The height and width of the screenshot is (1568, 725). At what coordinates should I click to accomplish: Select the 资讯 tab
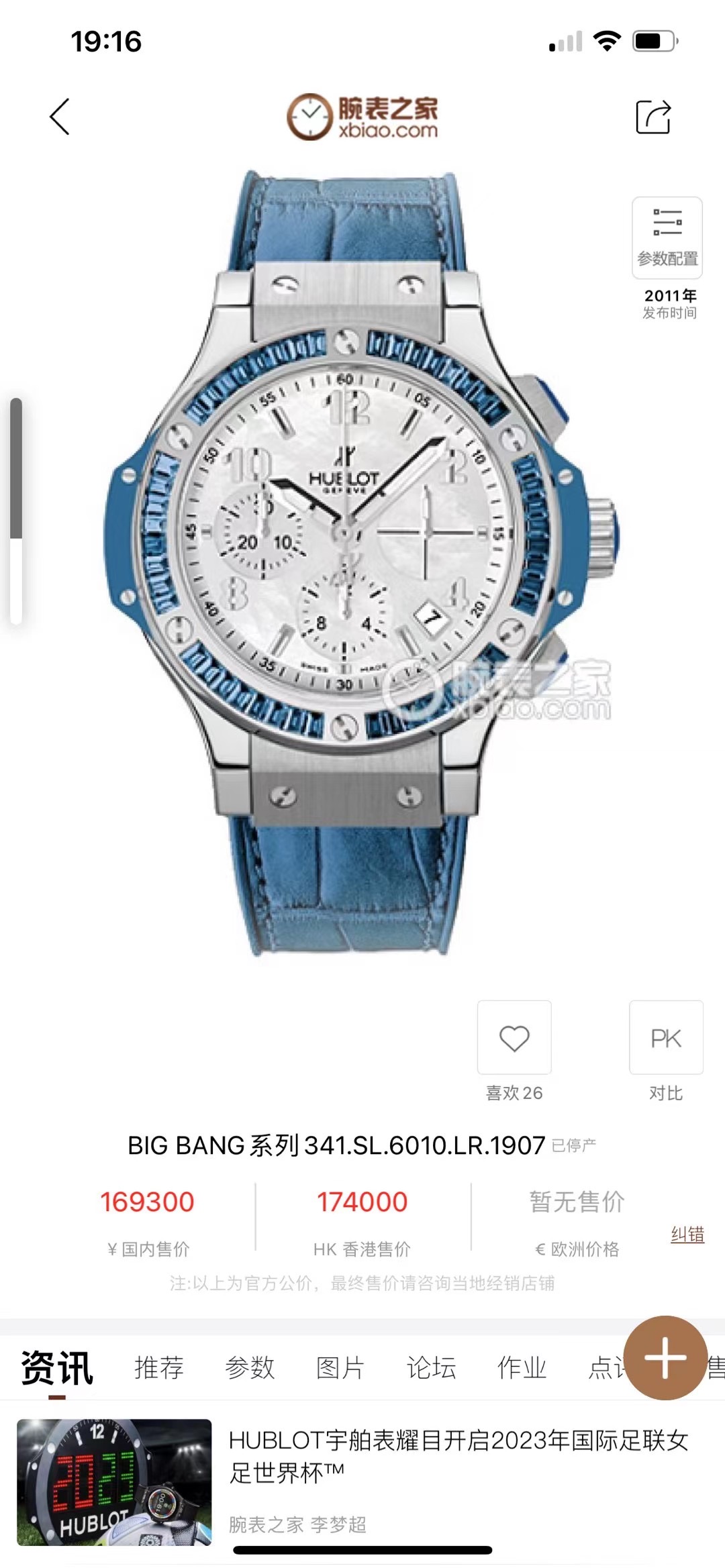point(57,1367)
